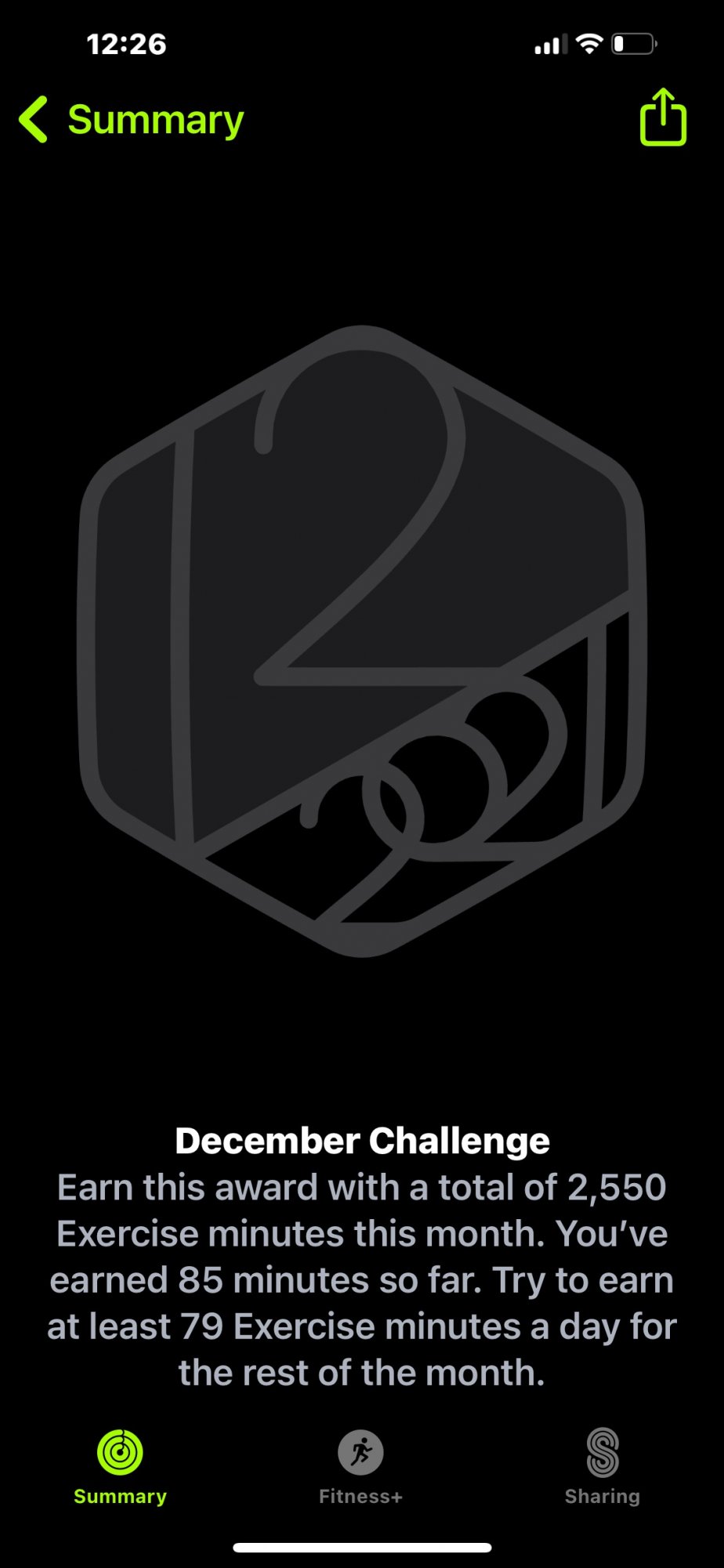The height and width of the screenshot is (1568, 724).
Task: Switch to the Fitness+ tab
Action: pyautogui.click(x=360, y=1465)
